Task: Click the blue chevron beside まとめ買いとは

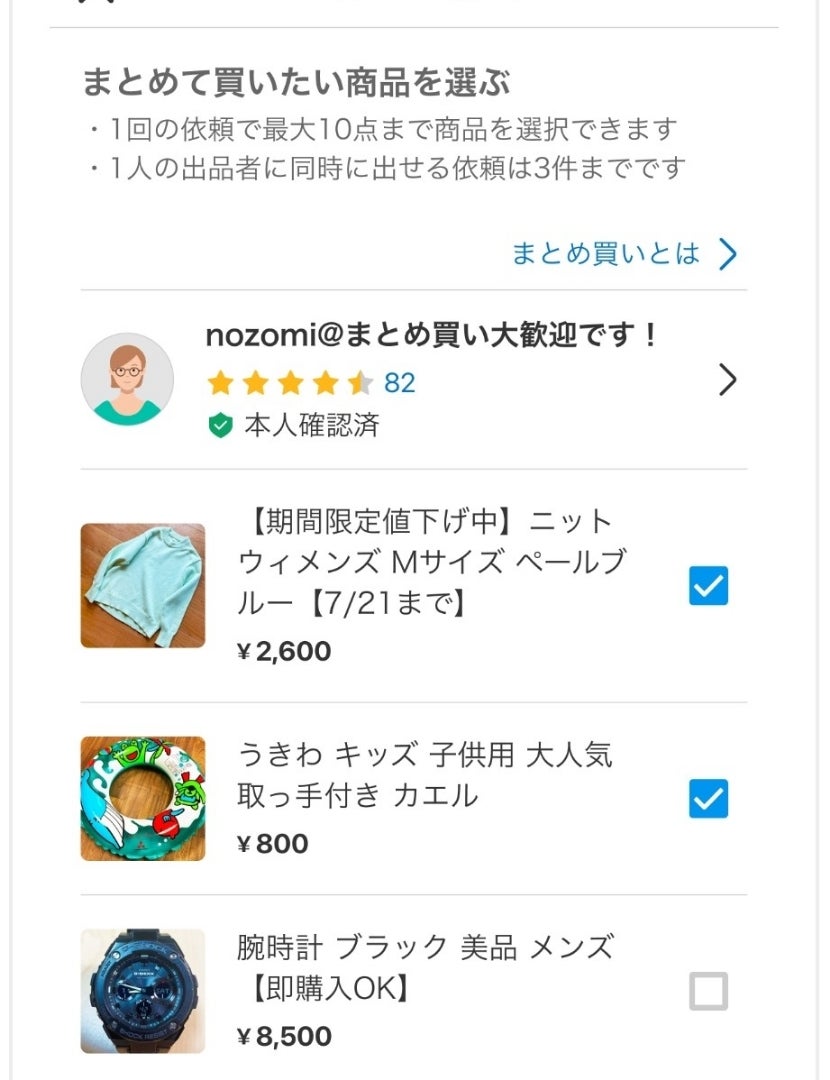Action: [x=728, y=253]
